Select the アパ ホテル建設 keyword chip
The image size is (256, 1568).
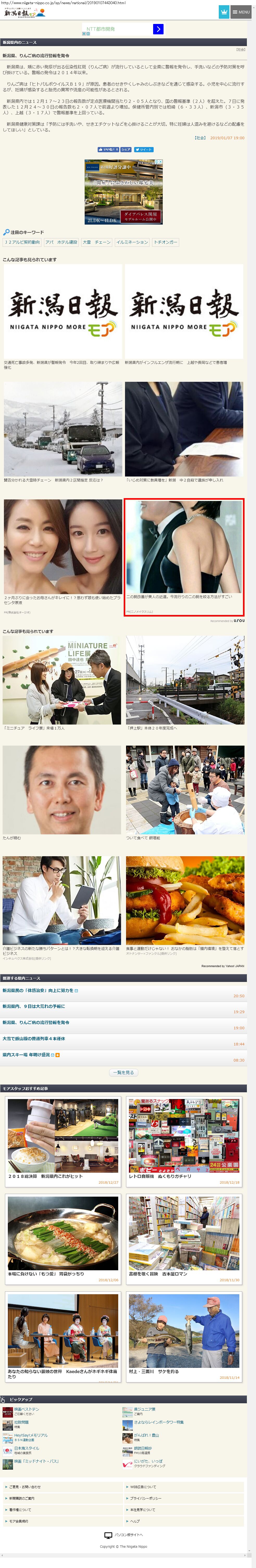(x=61, y=242)
